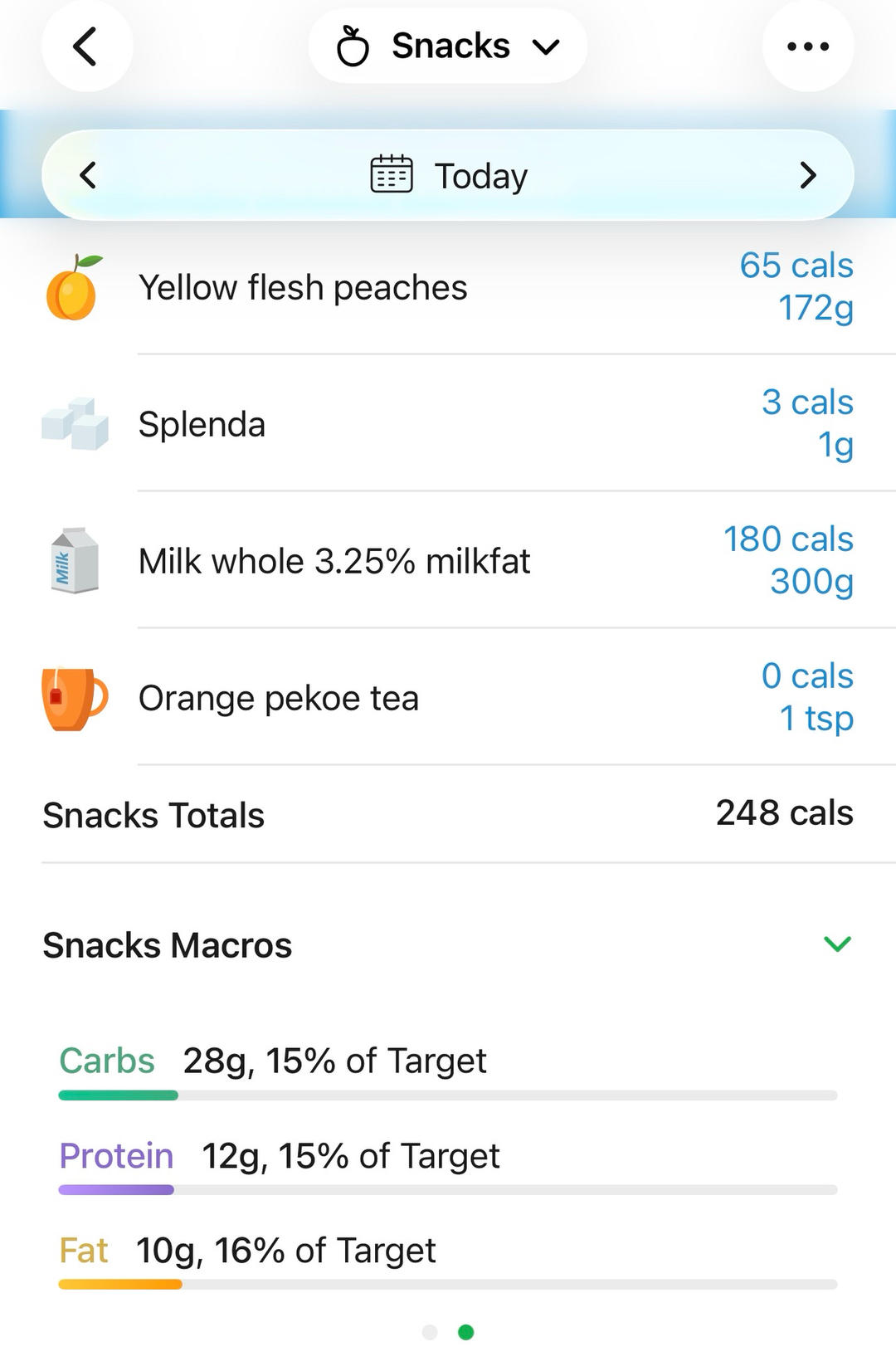Open the Milk whole 3.25% milkfat entry
This screenshot has width=896, height=1366.
click(x=448, y=561)
